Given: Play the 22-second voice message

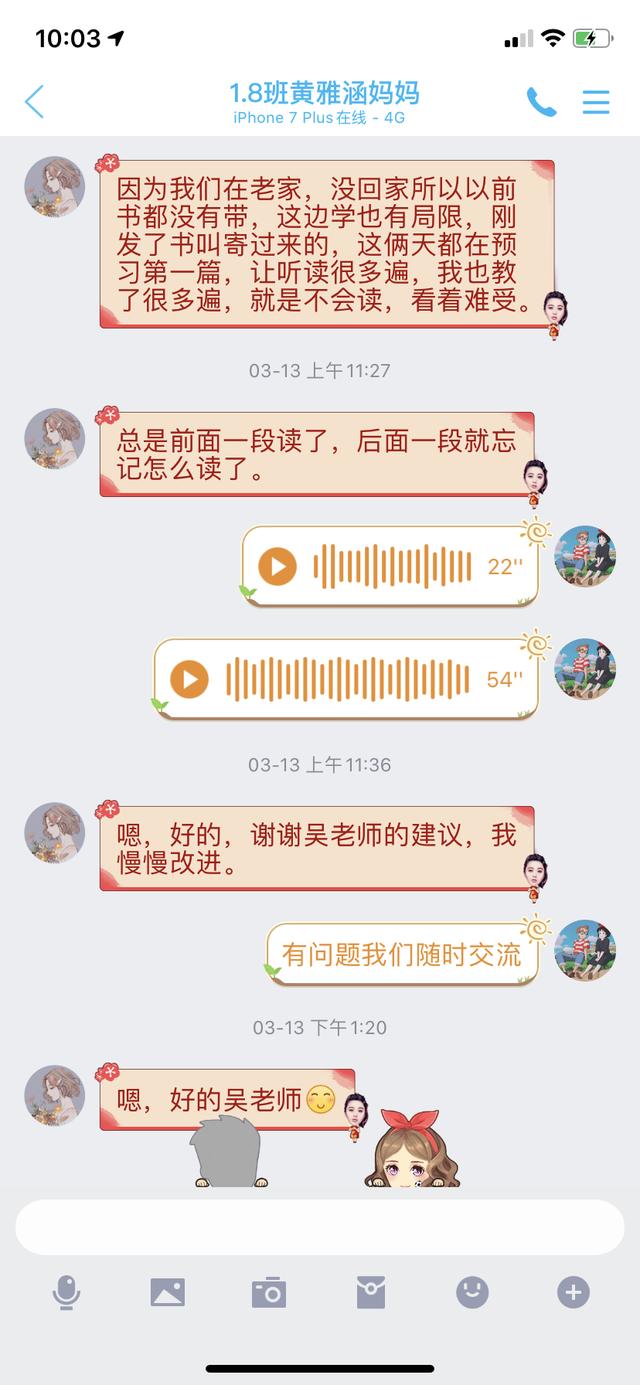Looking at the screenshot, I should [x=277, y=567].
